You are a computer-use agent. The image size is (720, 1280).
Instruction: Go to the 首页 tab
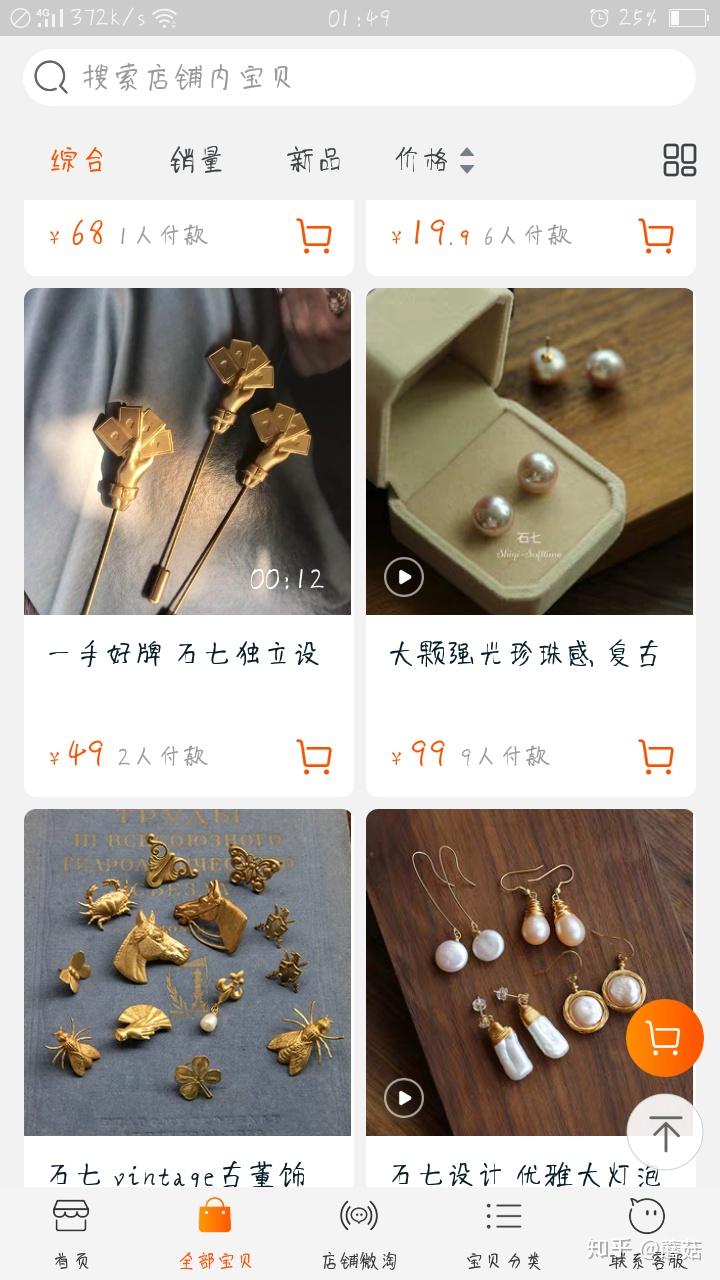click(71, 1232)
